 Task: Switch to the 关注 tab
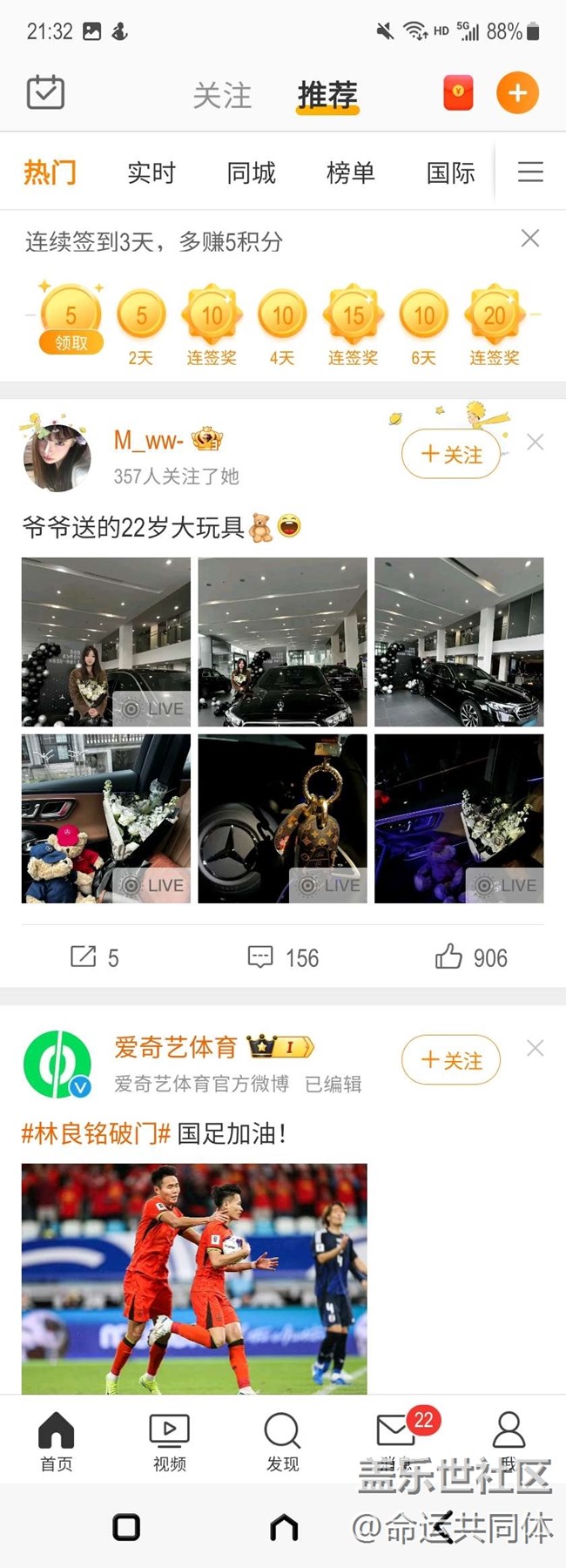click(x=222, y=95)
